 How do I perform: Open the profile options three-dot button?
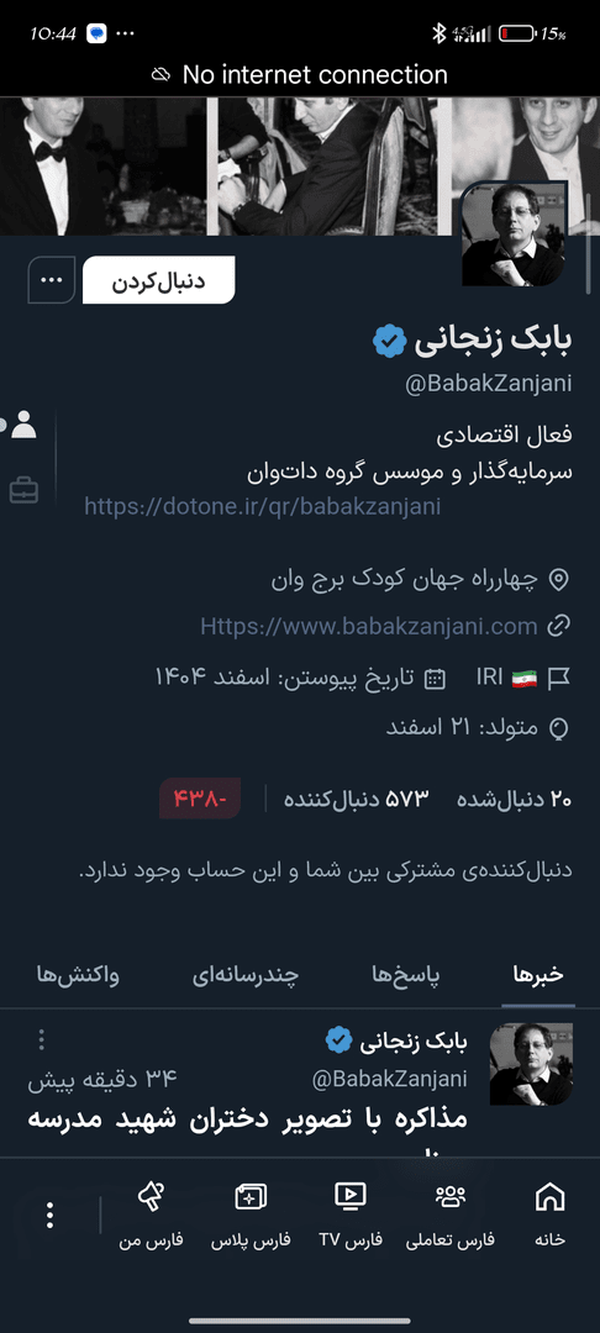click(51, 280)
